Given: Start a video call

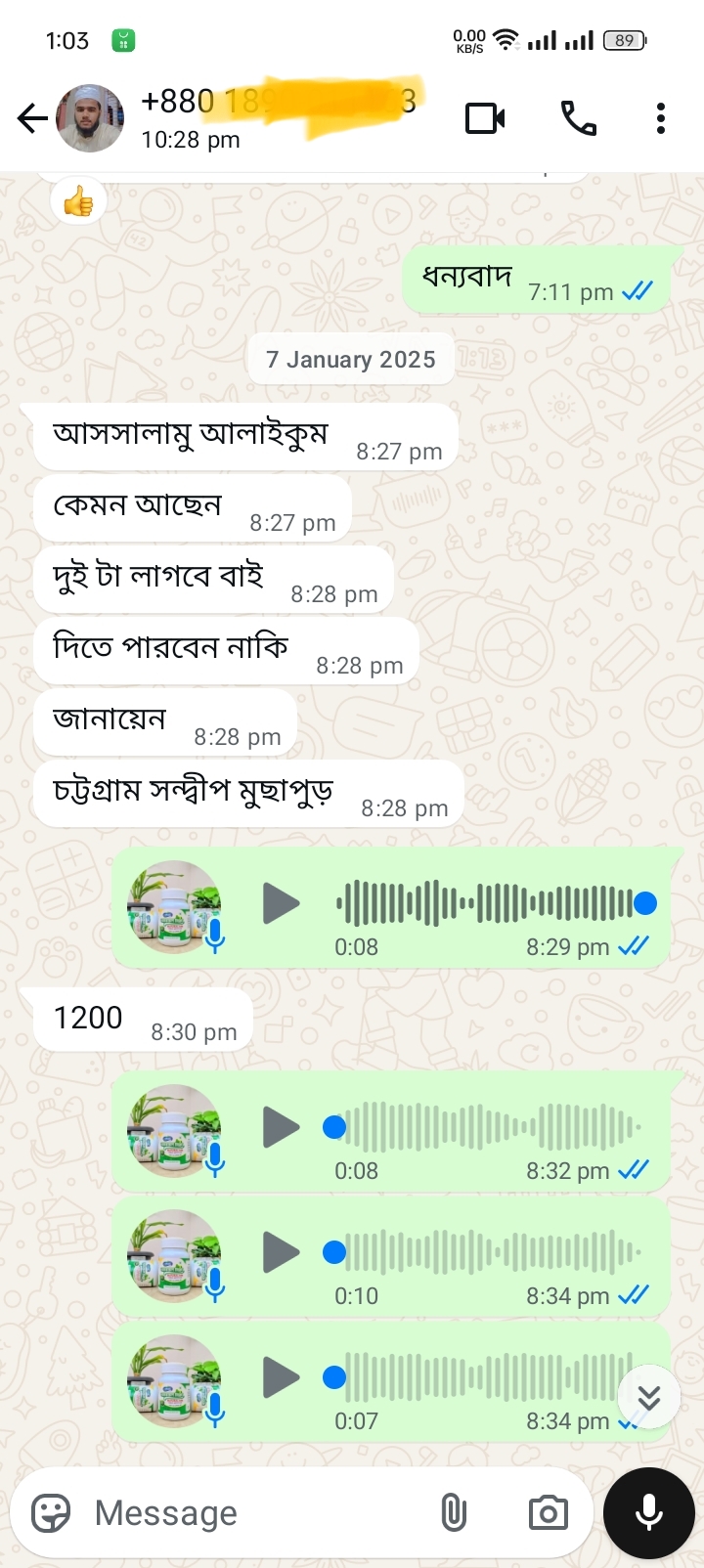Looking at the screenshot, I should 485,119.
